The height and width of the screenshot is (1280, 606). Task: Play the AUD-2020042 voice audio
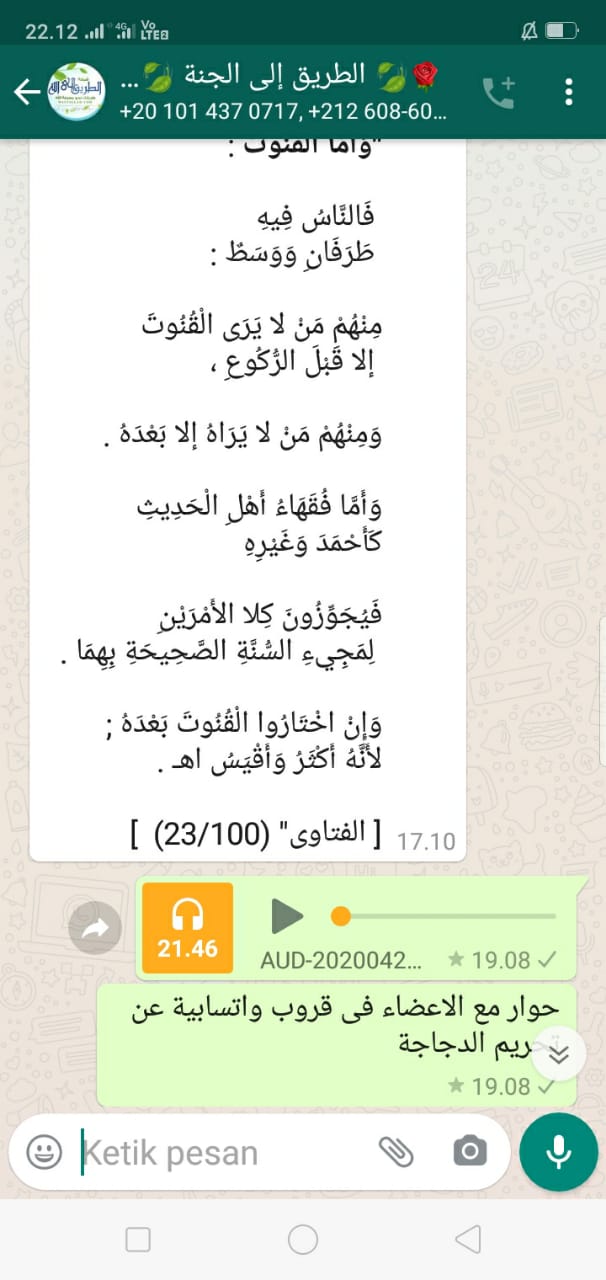(288, 915)
